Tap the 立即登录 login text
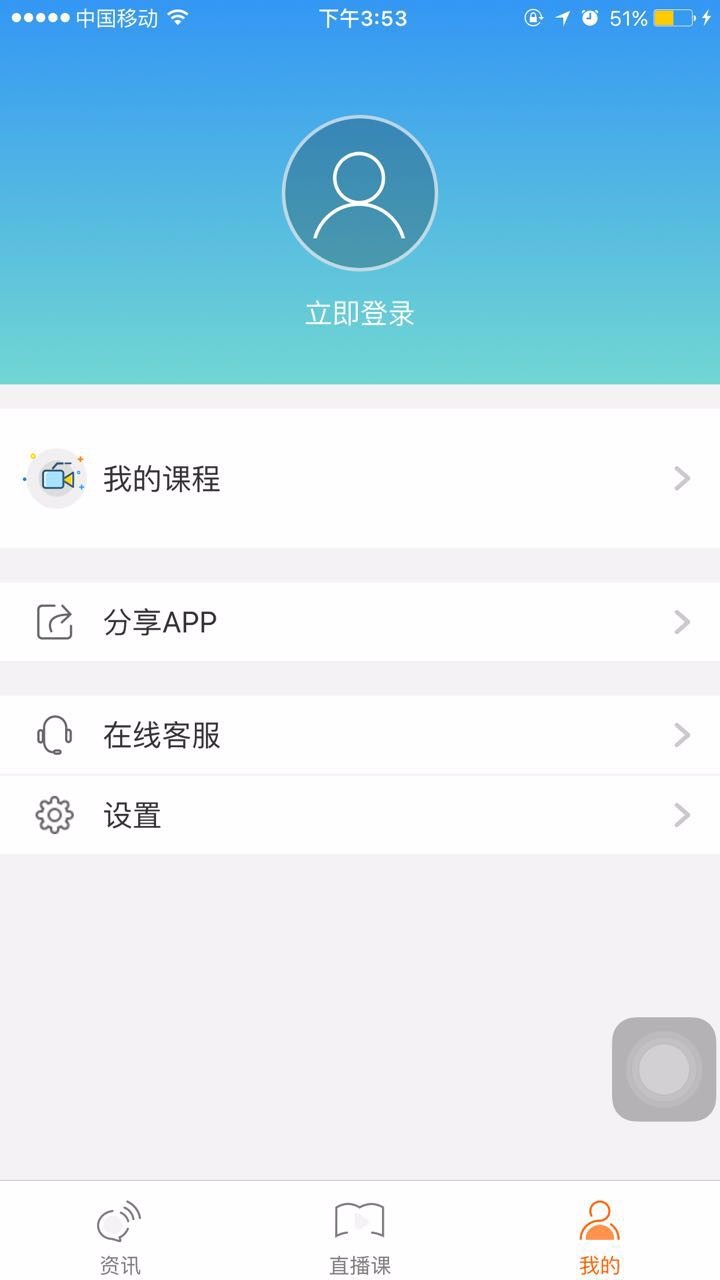 [360, 314]
